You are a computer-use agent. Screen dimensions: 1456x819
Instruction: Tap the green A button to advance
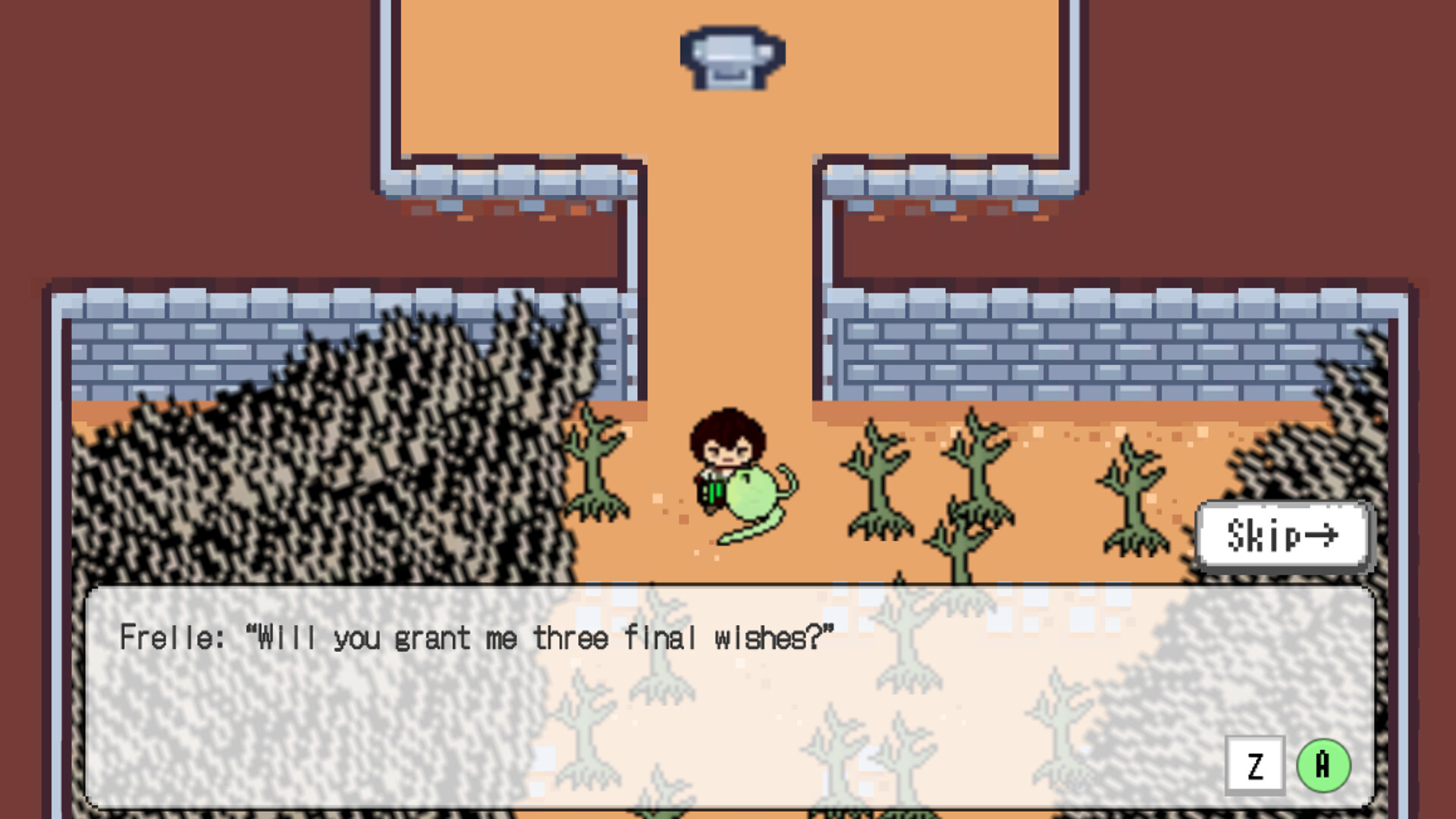click(x=1323, y=765)
